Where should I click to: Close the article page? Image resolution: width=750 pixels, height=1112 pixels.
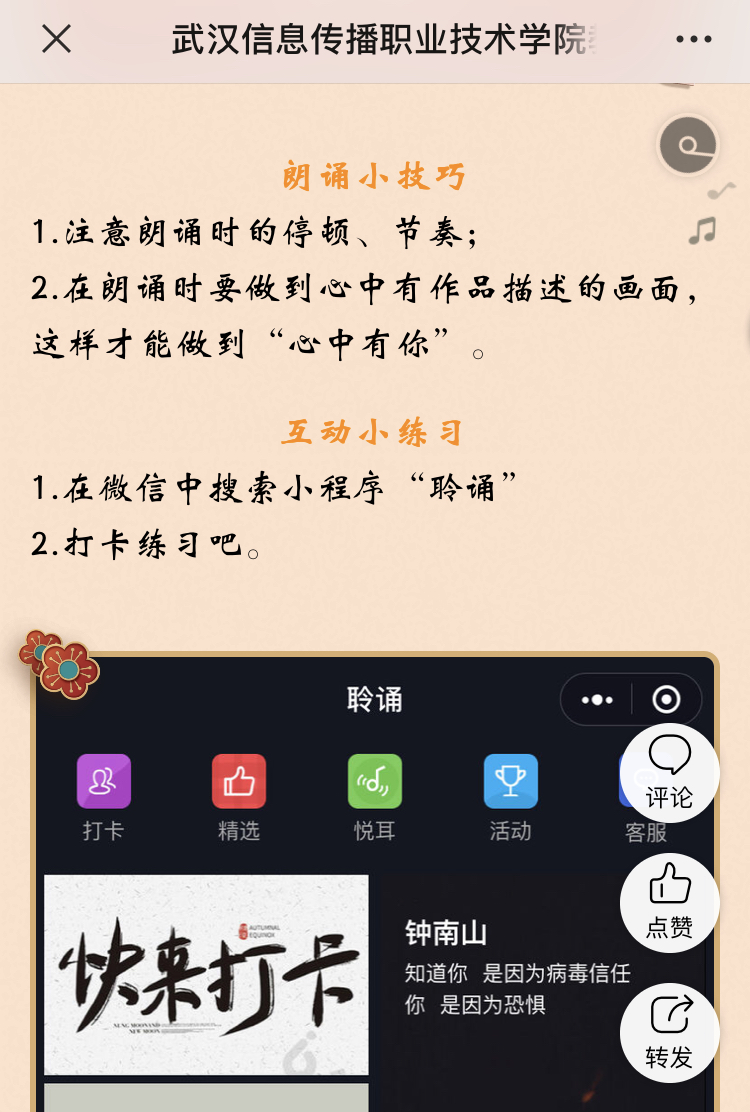point(56,39)
